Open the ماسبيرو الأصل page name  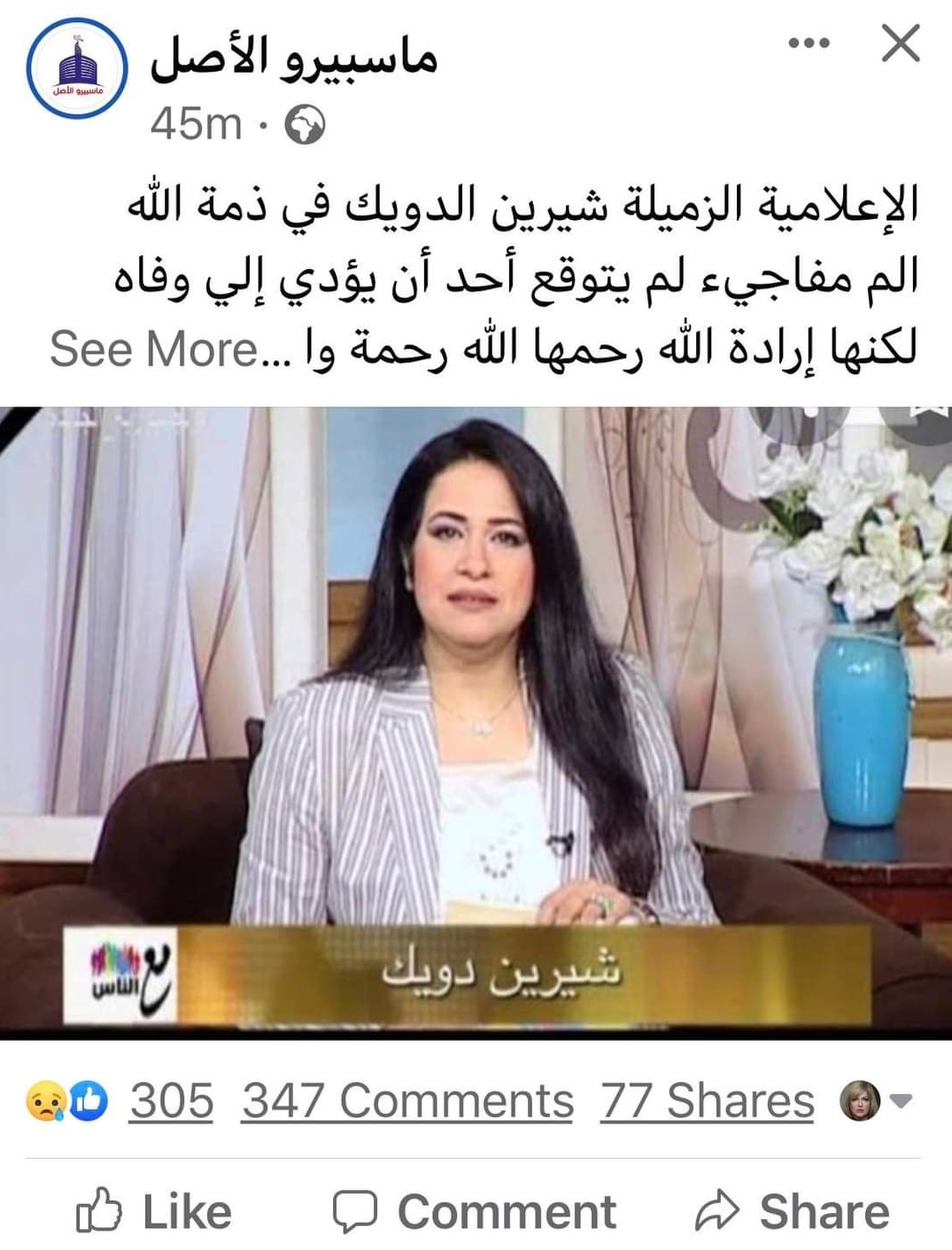click(x=292, y=60)
